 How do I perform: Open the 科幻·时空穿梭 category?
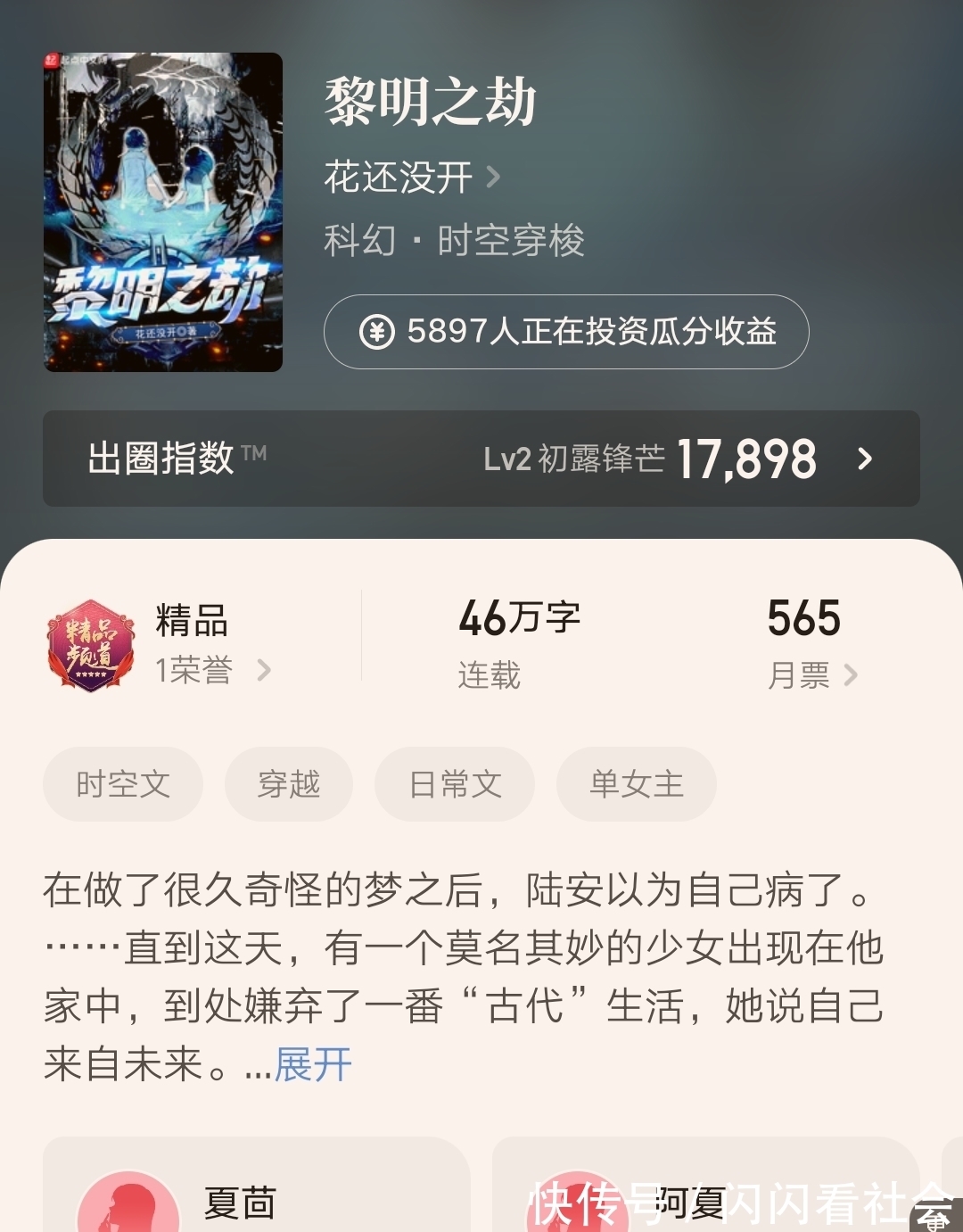(453, 241)
